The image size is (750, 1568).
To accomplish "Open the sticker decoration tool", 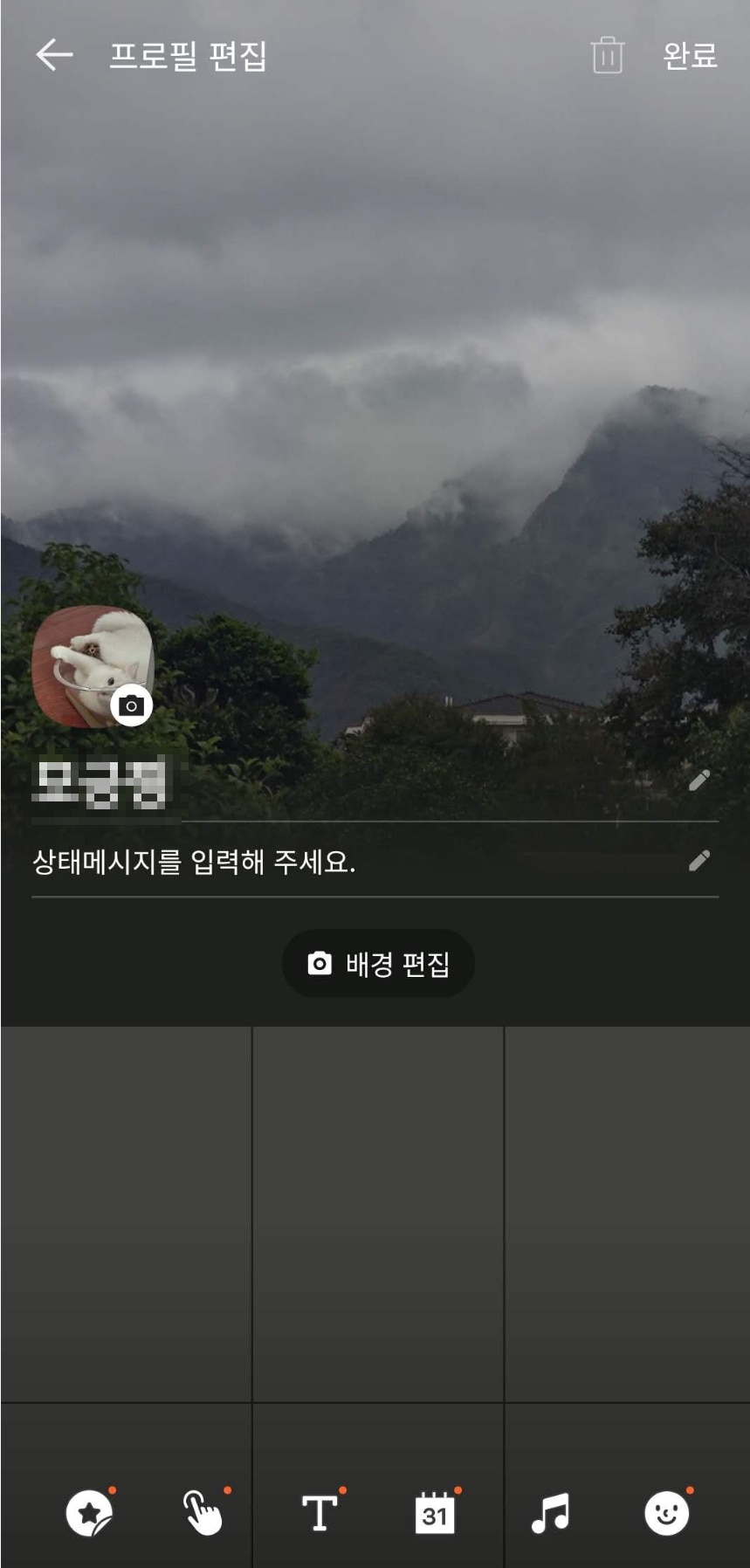I will coord(88,1515).
